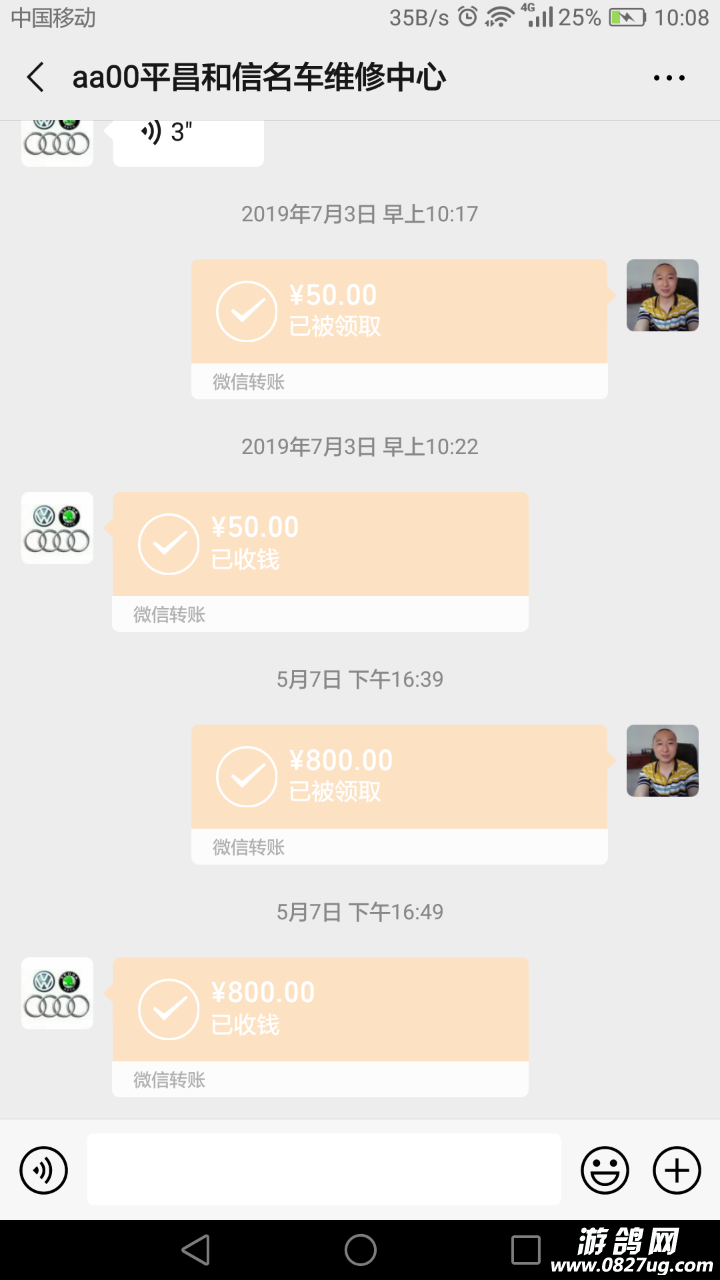The image size is (720, 1280).
Task: Open the emoji picker
Action: tap(605, 1169)
